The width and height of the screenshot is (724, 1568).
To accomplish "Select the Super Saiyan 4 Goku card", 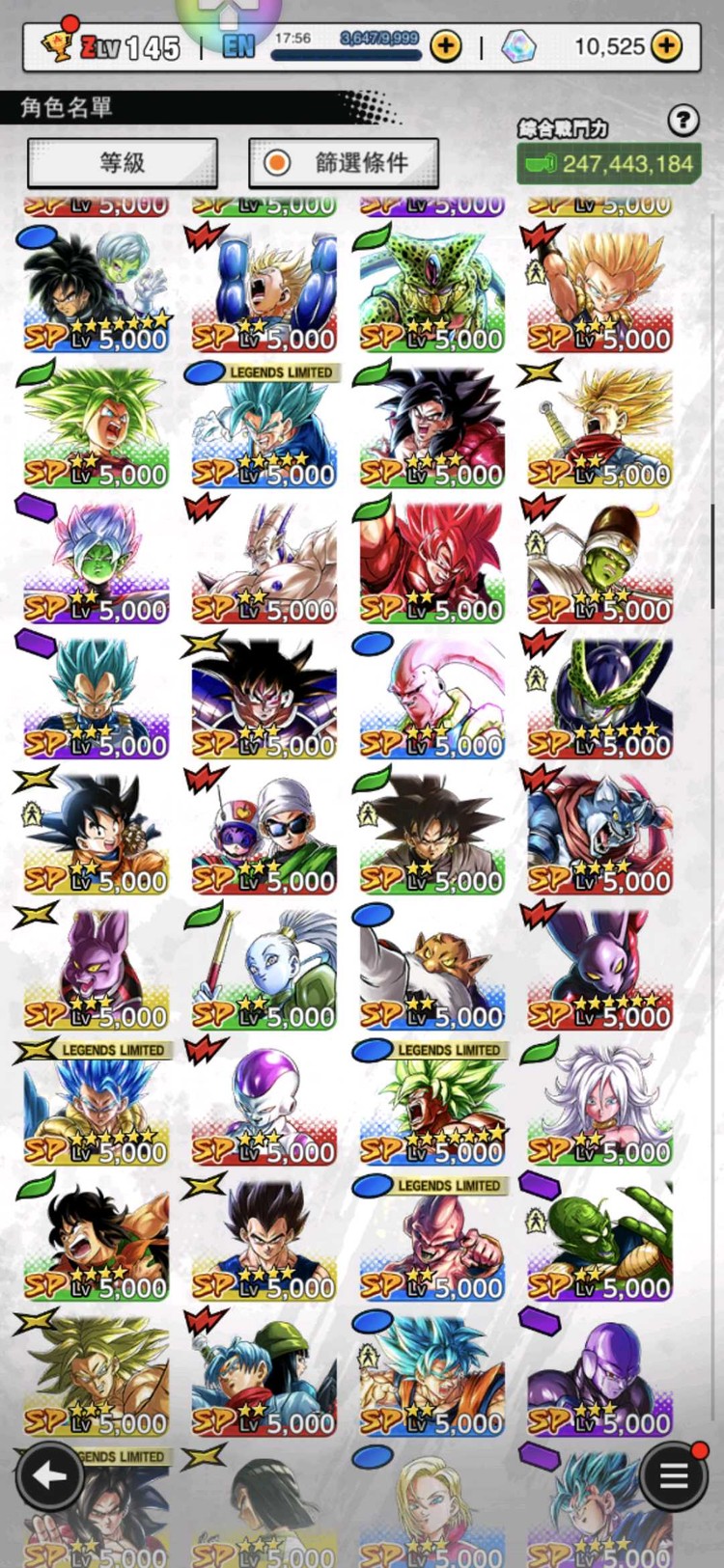I will 432,425.
